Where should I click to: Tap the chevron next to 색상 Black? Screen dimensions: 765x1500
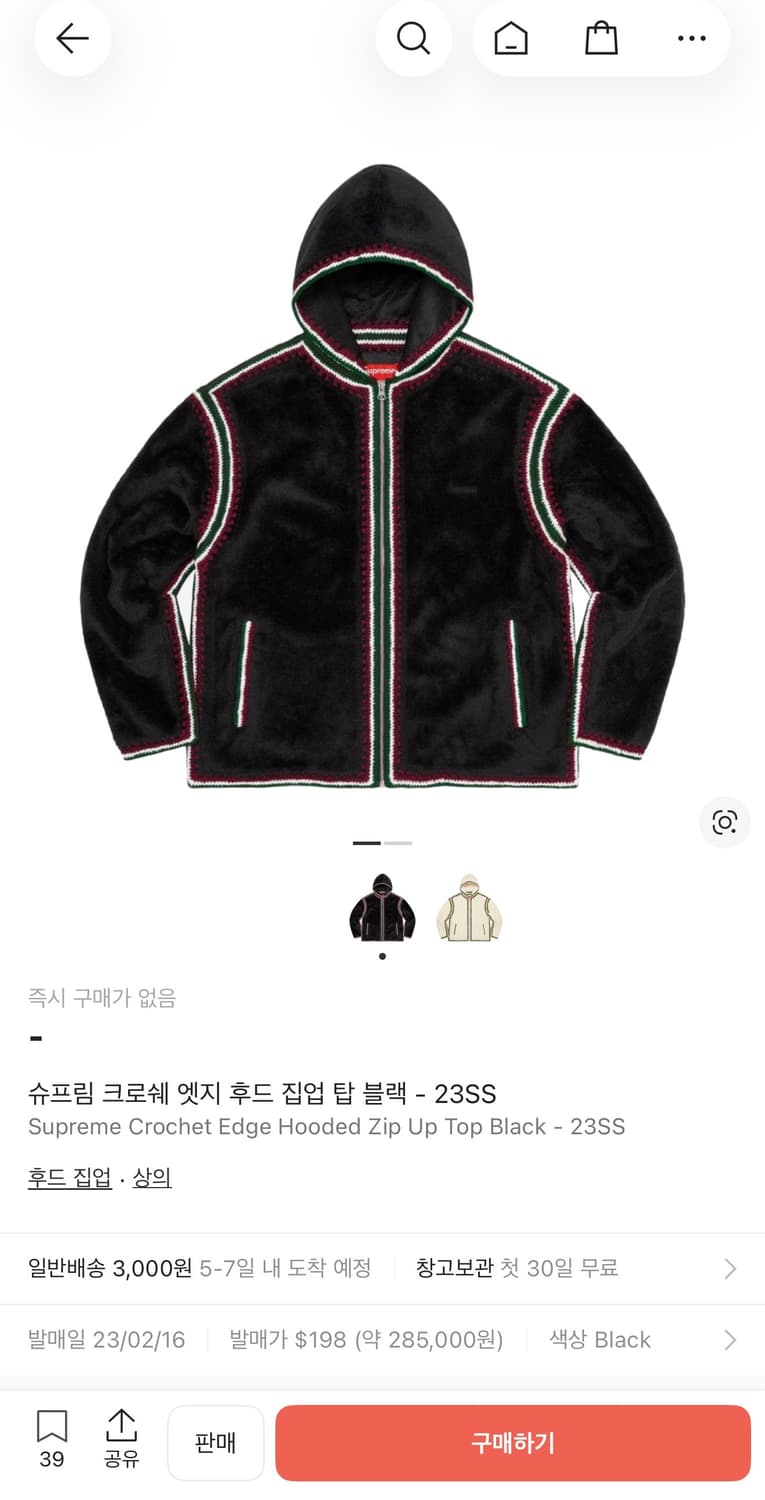pos(731,1339)
